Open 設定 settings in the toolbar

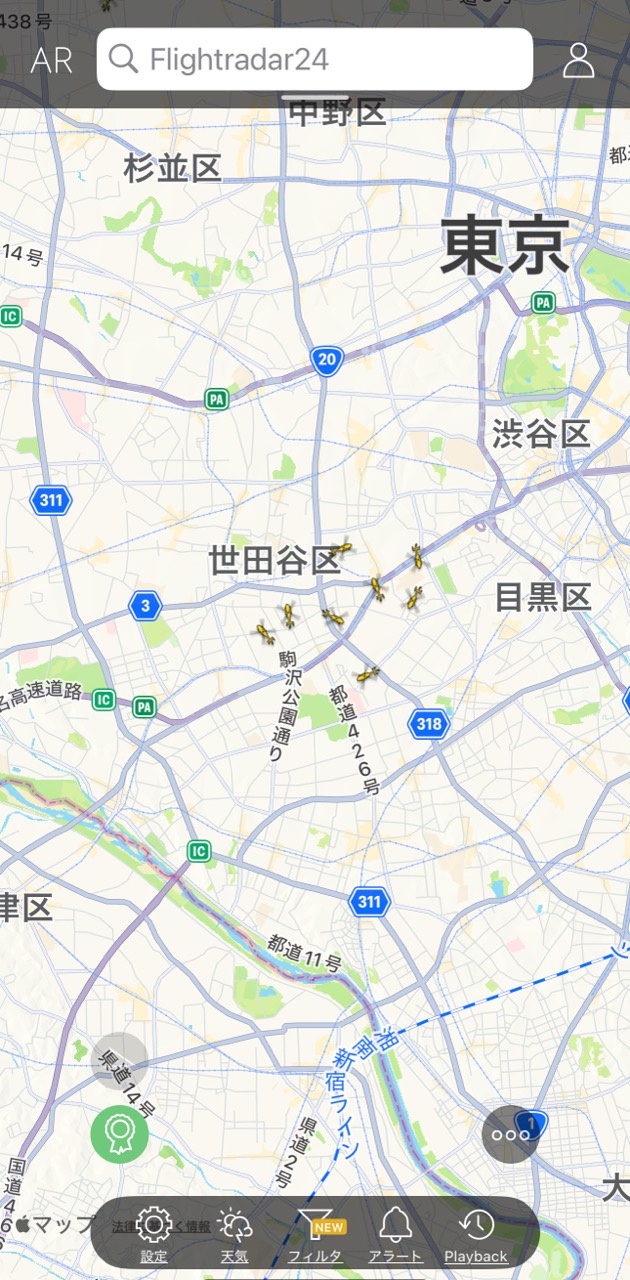[x=154, y=1234]
